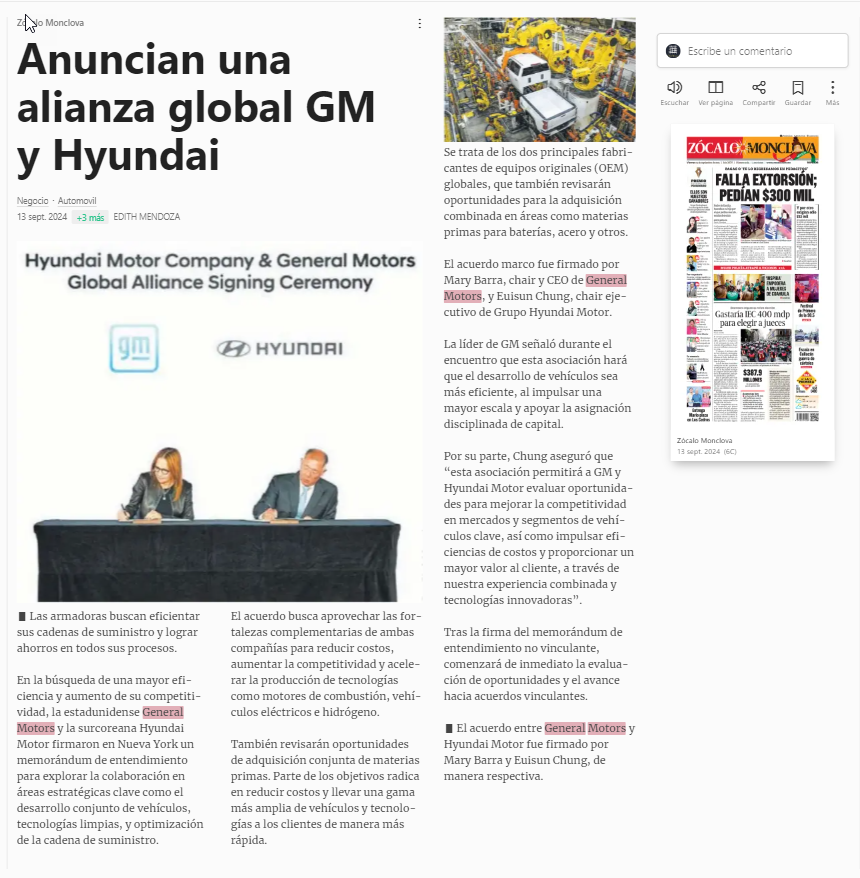This screenshot has width=860, height=878.
Task: Open the Más options in the toolbar
Action: pyautogui.click(x=833, y=93)
